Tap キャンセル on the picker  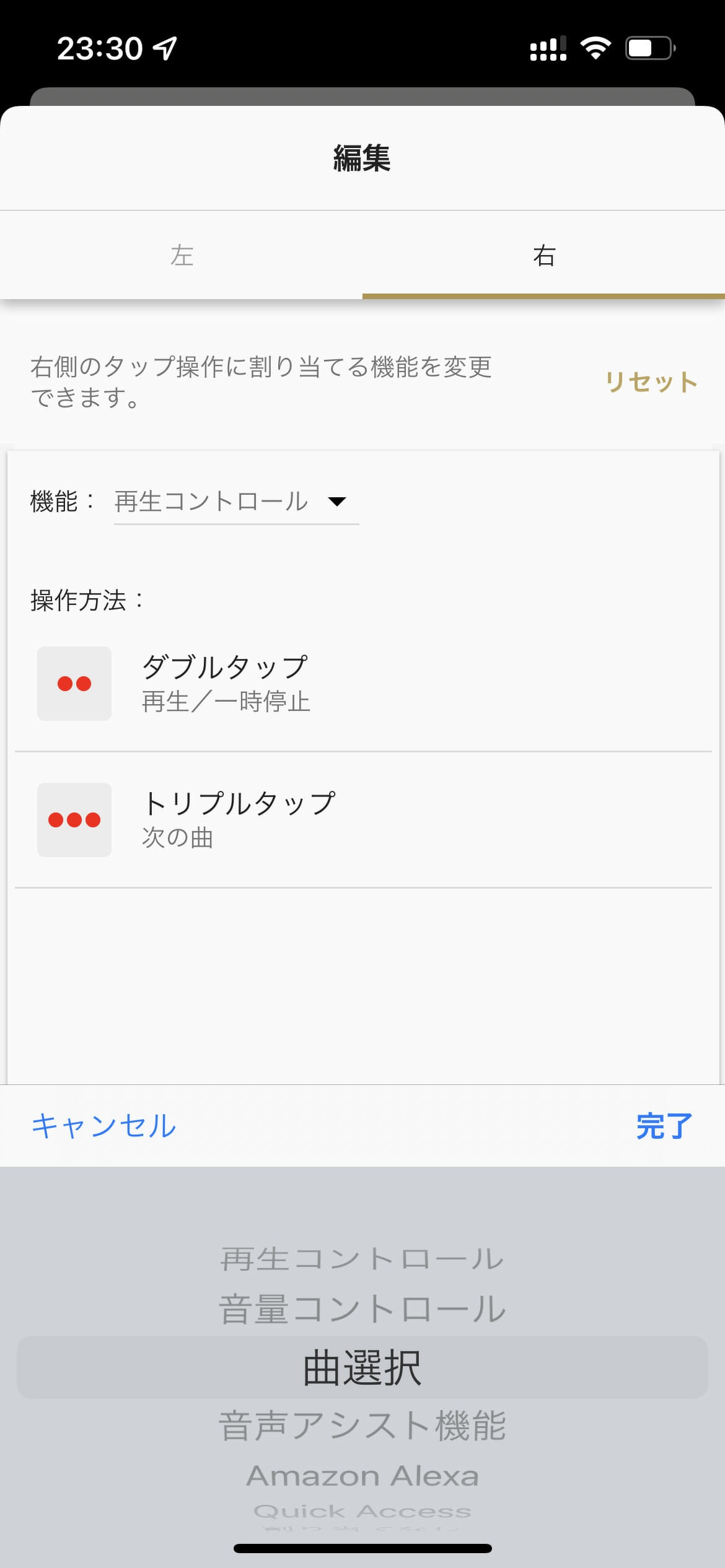104,1126
